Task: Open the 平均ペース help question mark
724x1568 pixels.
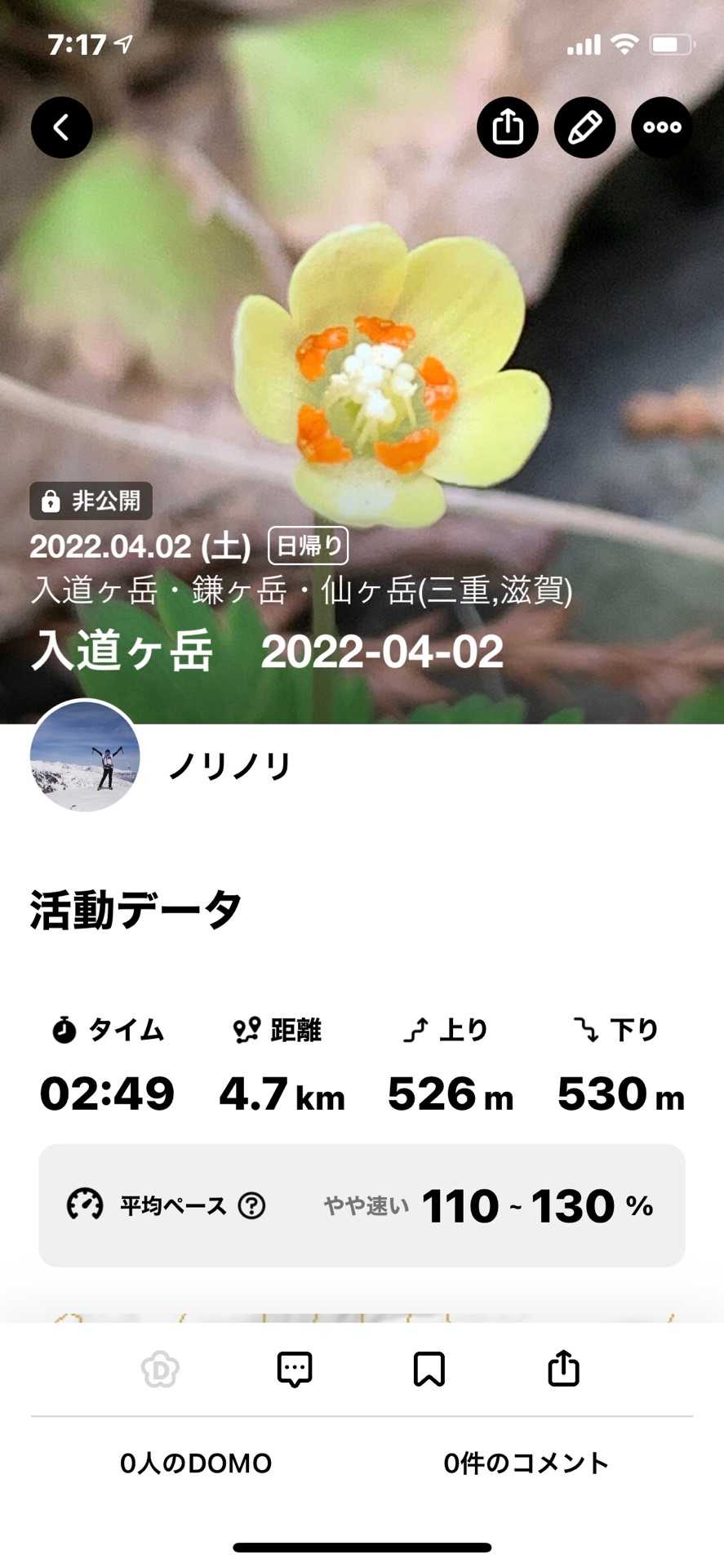Action: point(252,1205)
